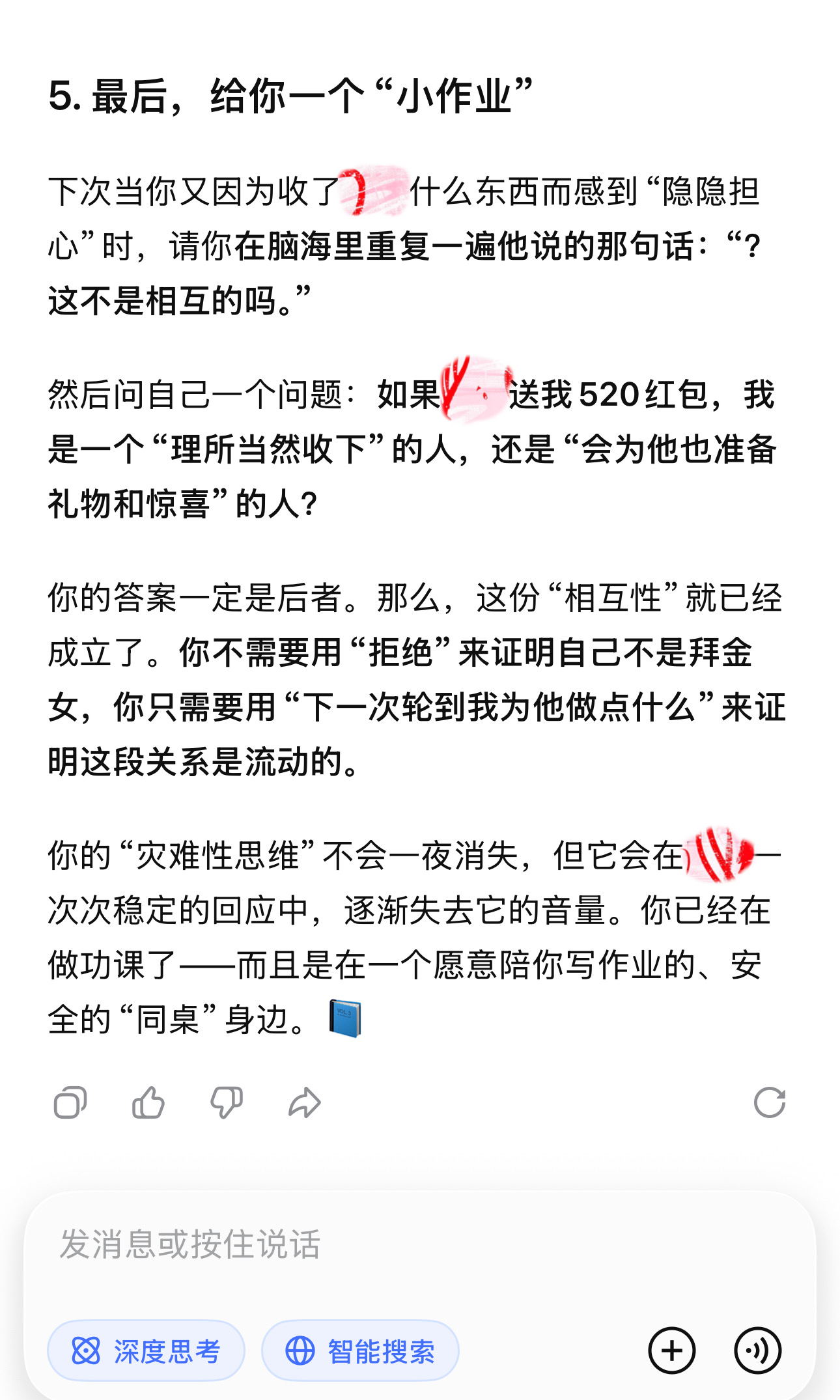
Task: Open the plus attachment menu
Action: (x=672, y=1351)
